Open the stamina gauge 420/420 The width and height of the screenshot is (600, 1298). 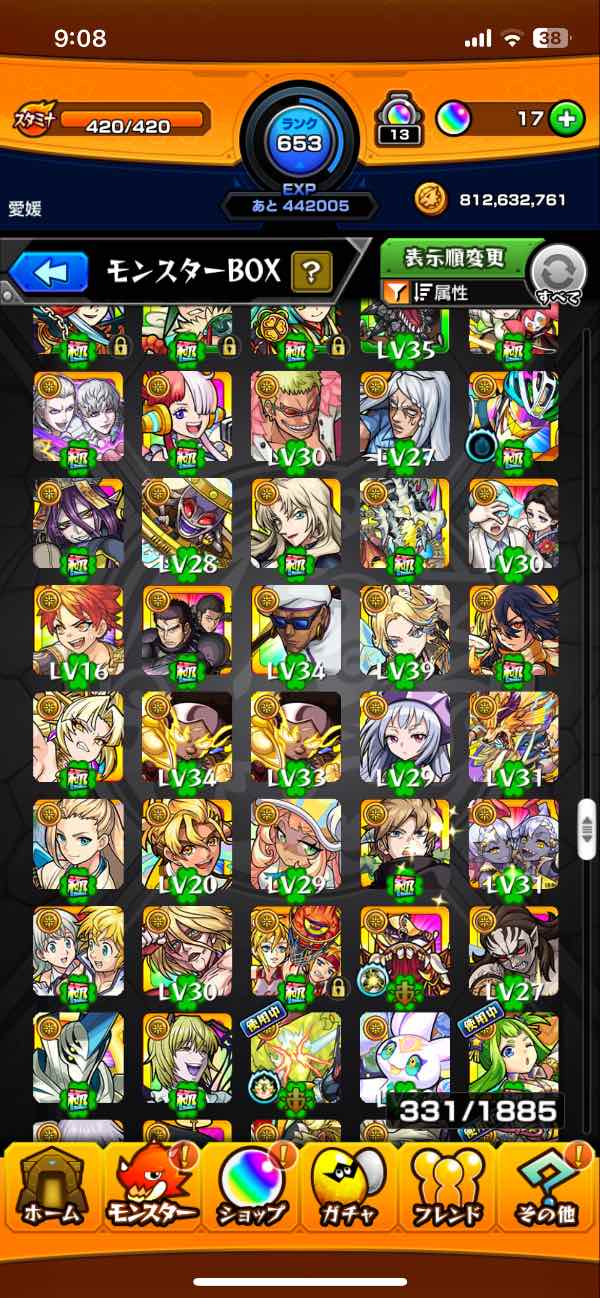[x=131, y=123]
